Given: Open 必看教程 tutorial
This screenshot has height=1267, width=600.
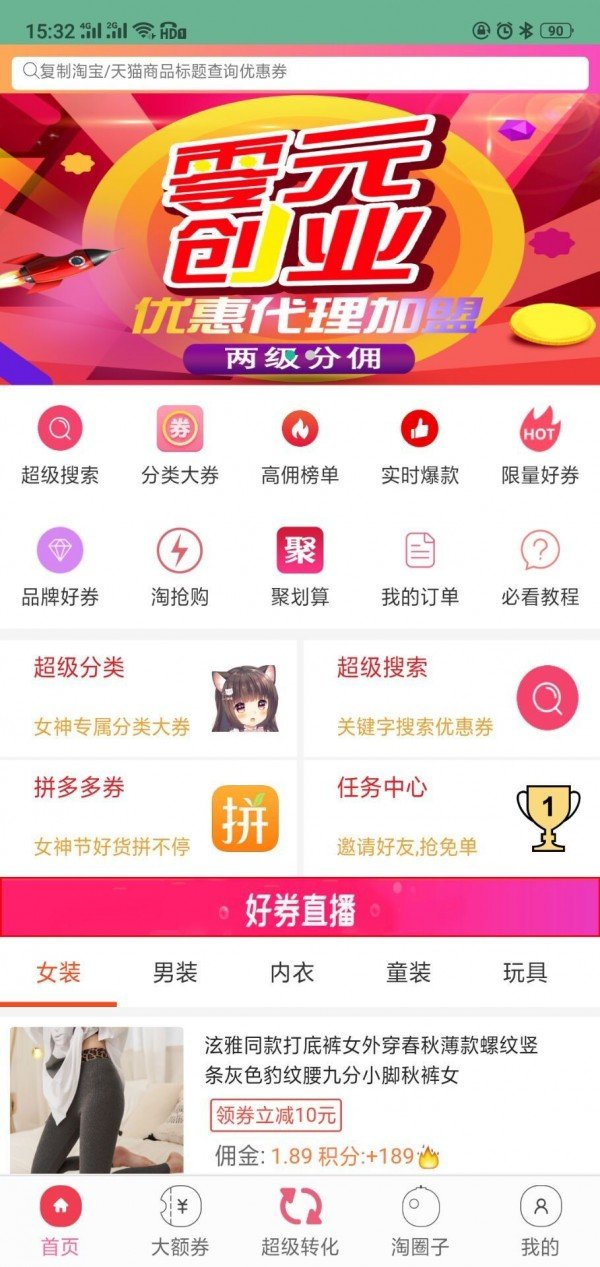Looking at the screenshot, I should (x=540, y=567).
